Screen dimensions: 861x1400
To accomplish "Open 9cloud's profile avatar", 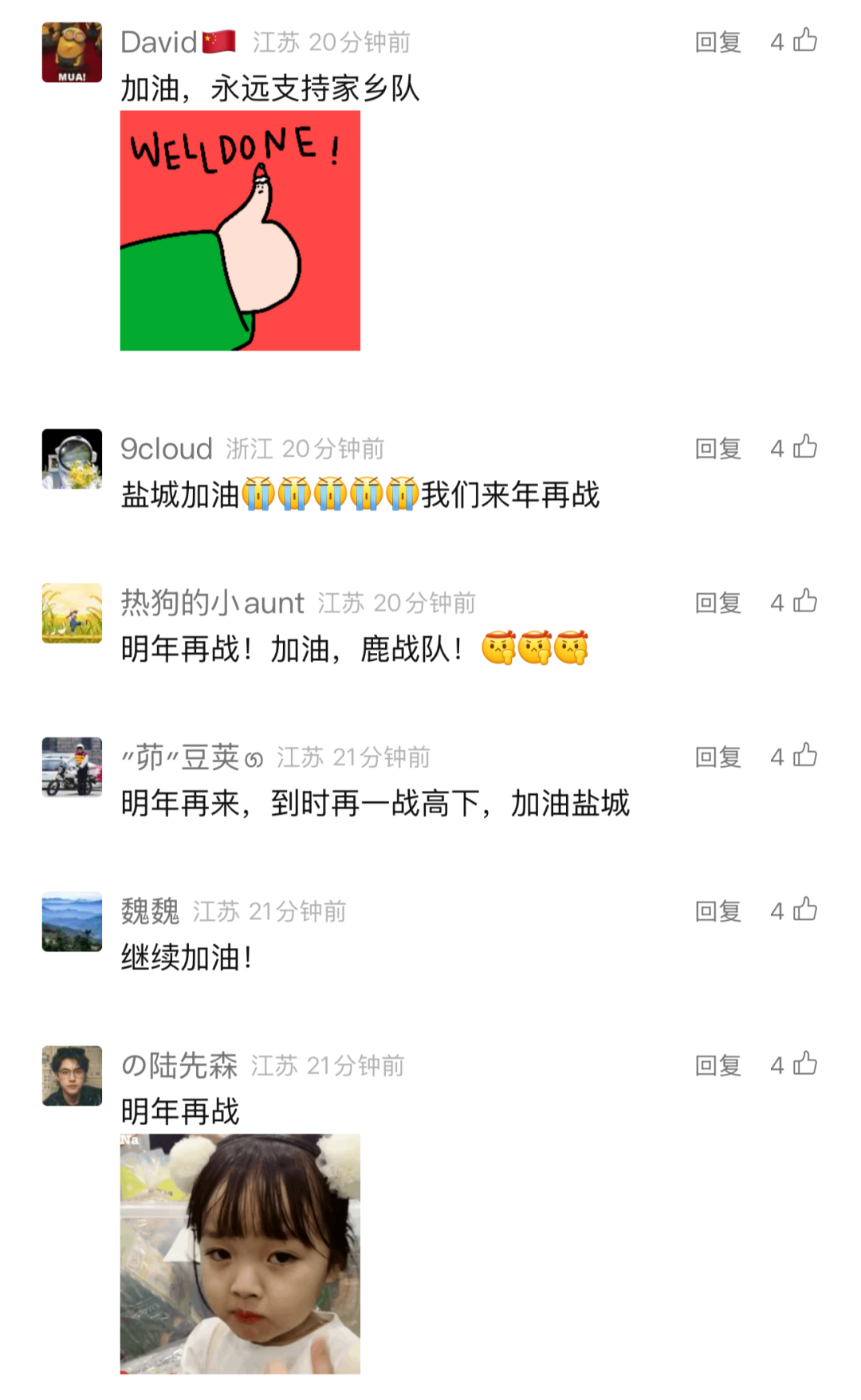I will pos(72,459).
